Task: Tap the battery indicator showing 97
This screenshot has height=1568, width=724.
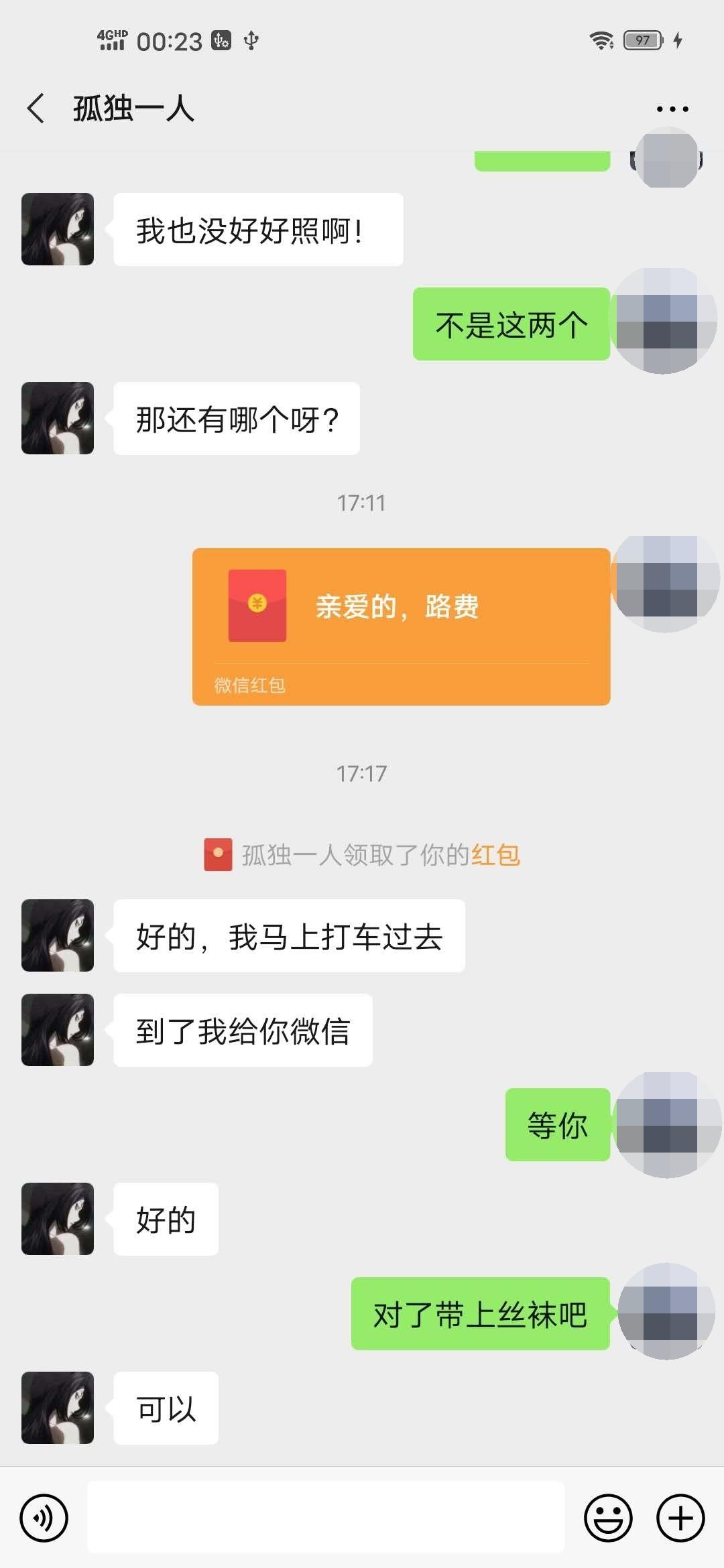Action: coord(641,41)
